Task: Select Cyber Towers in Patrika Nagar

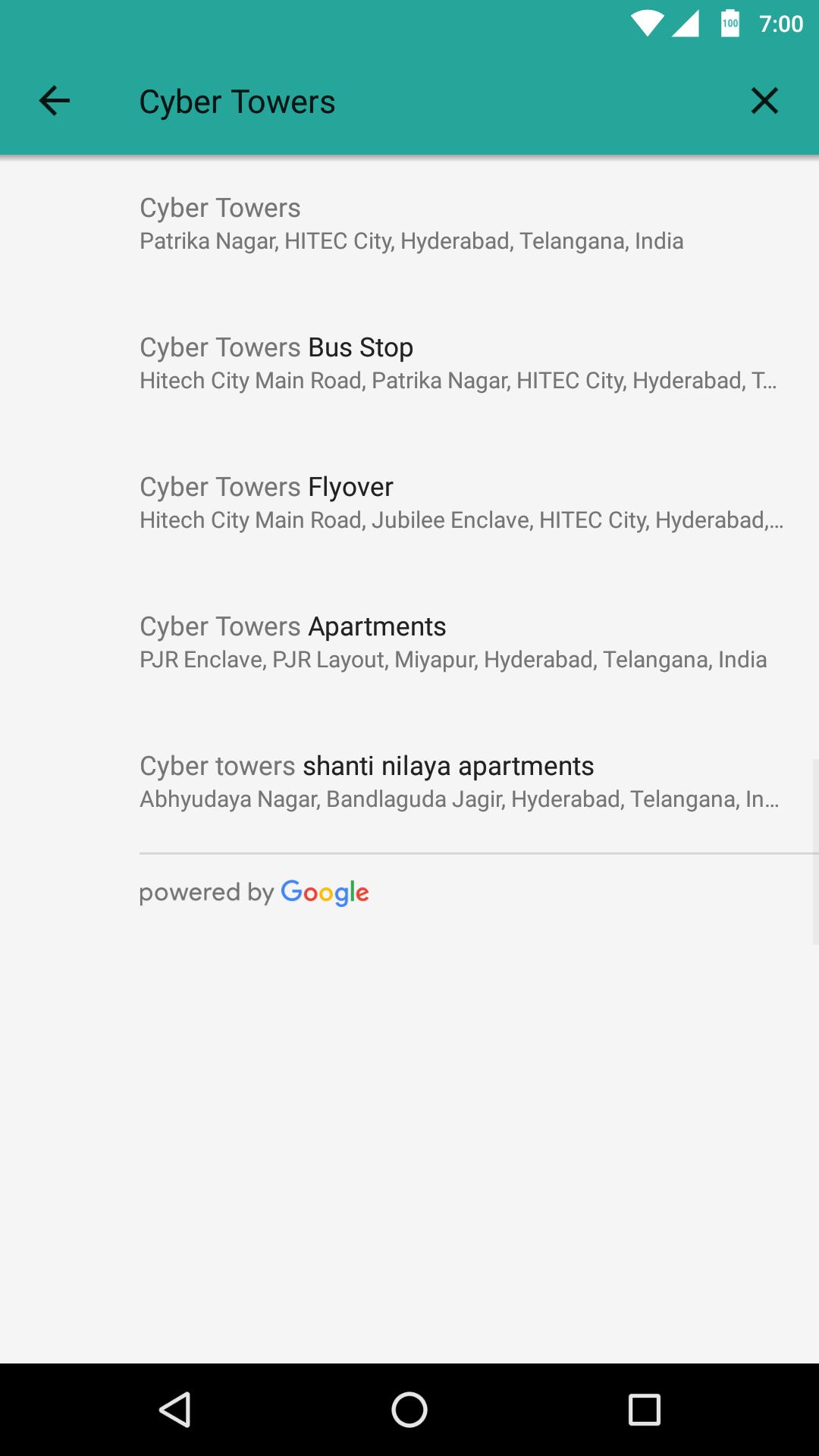Action: tap(411, 224)
